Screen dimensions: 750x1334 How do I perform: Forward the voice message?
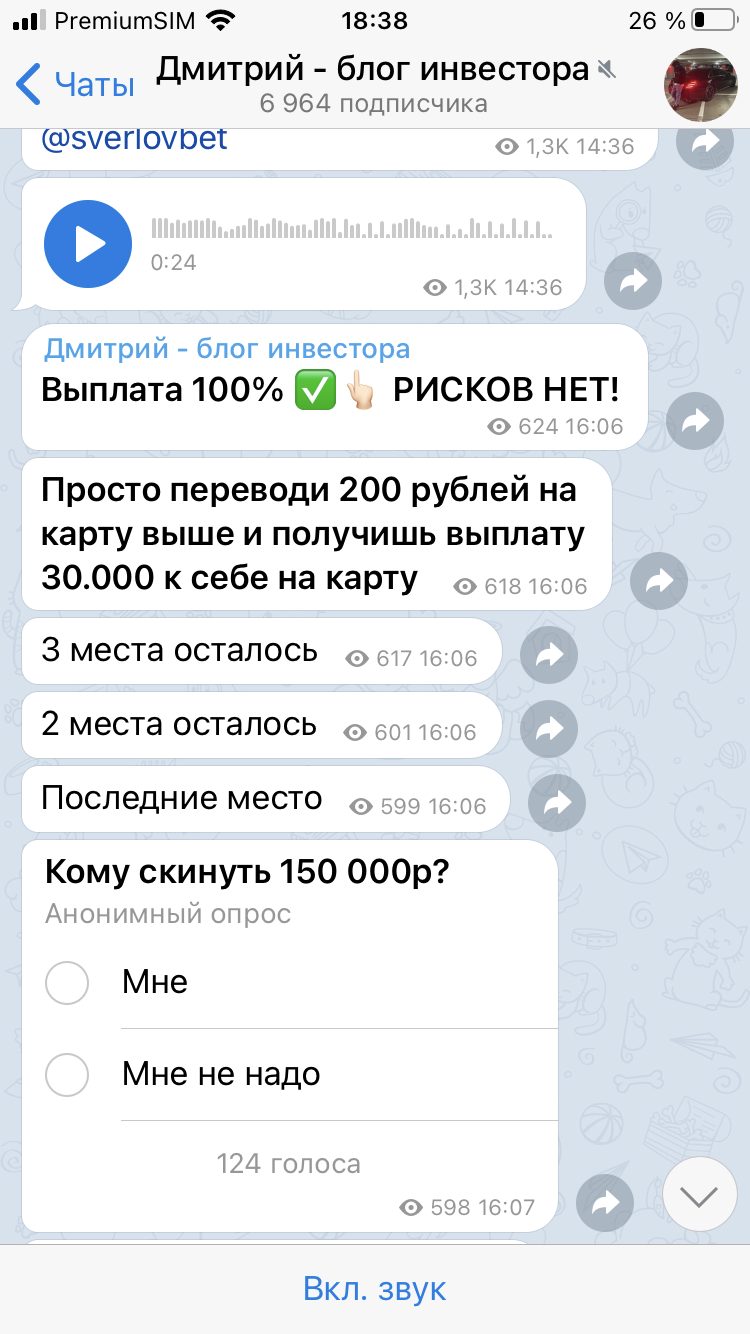coord(634,282)
